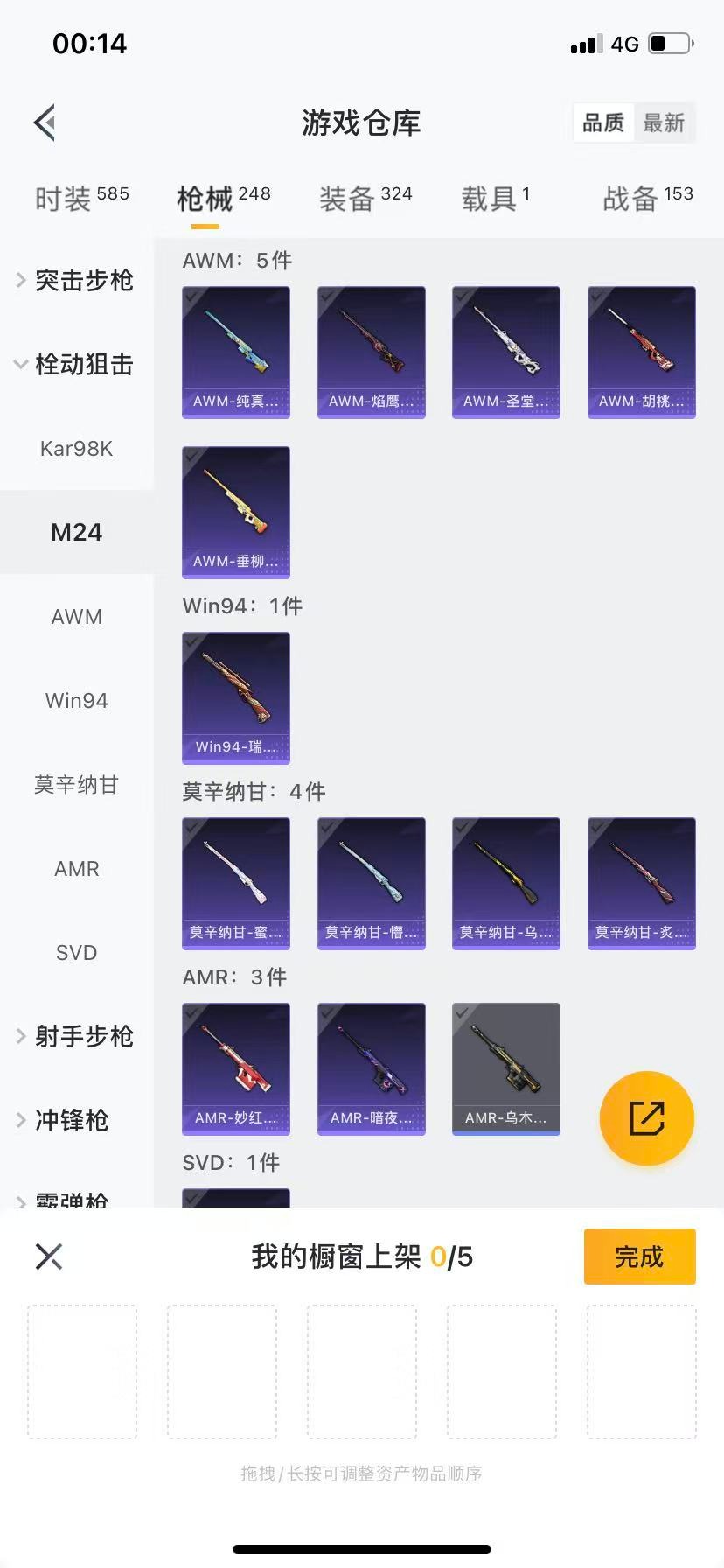Sort warehouse items by 品质
The image size is (724, 1568).
(603, 122)
